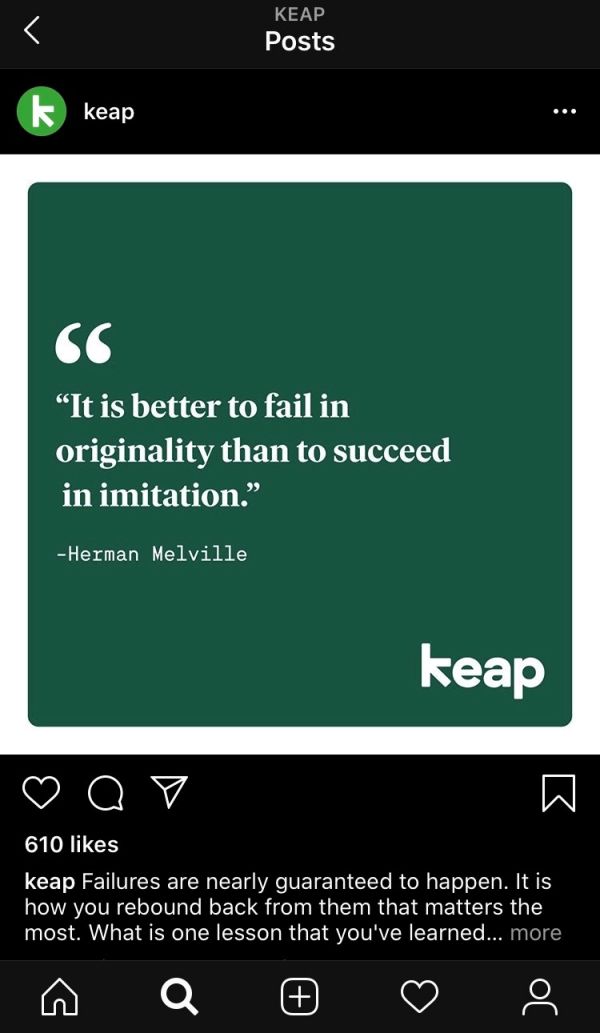Switch to the Profile tab
Screen dimensions: 600x1033
pos(539,997)
